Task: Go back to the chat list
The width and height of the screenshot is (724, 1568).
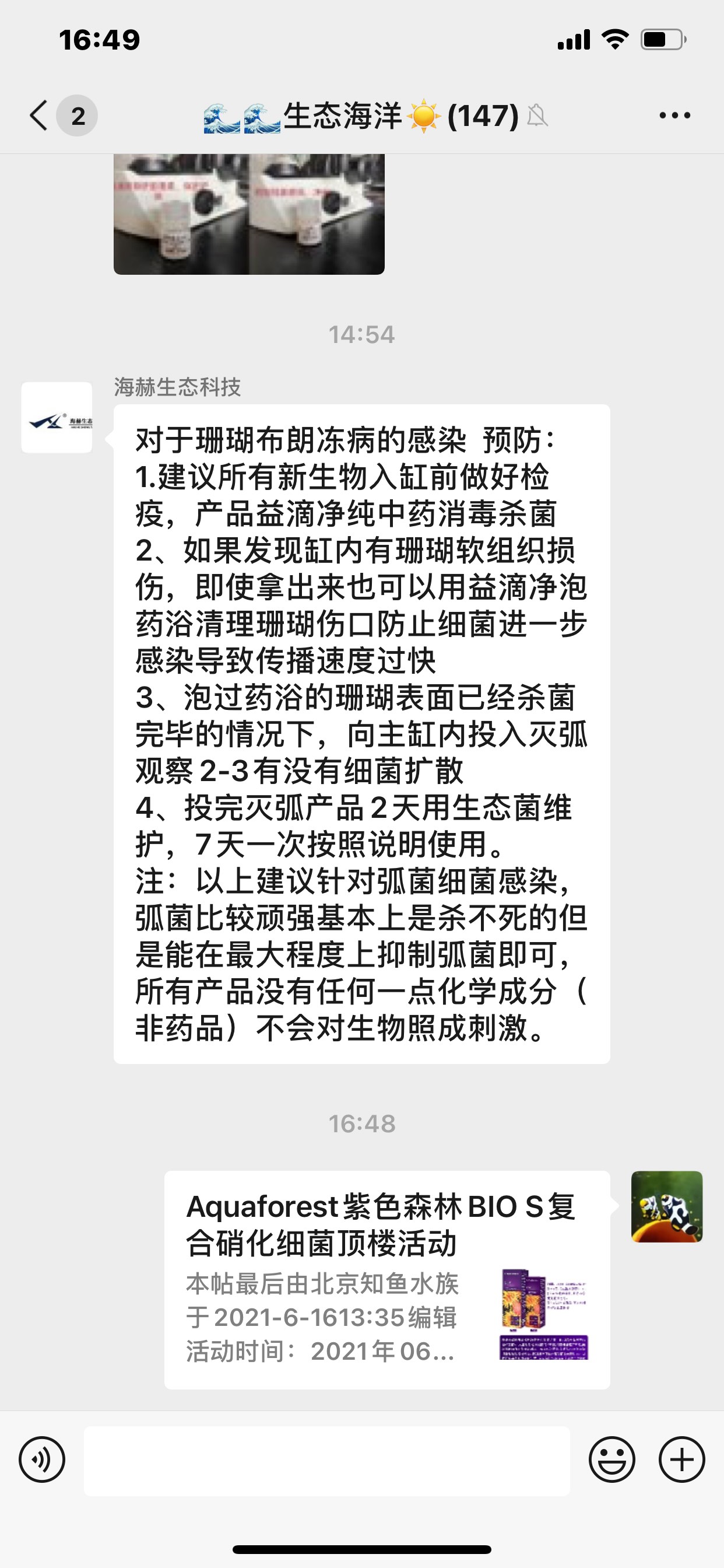Action: click(x=40, y=116)
